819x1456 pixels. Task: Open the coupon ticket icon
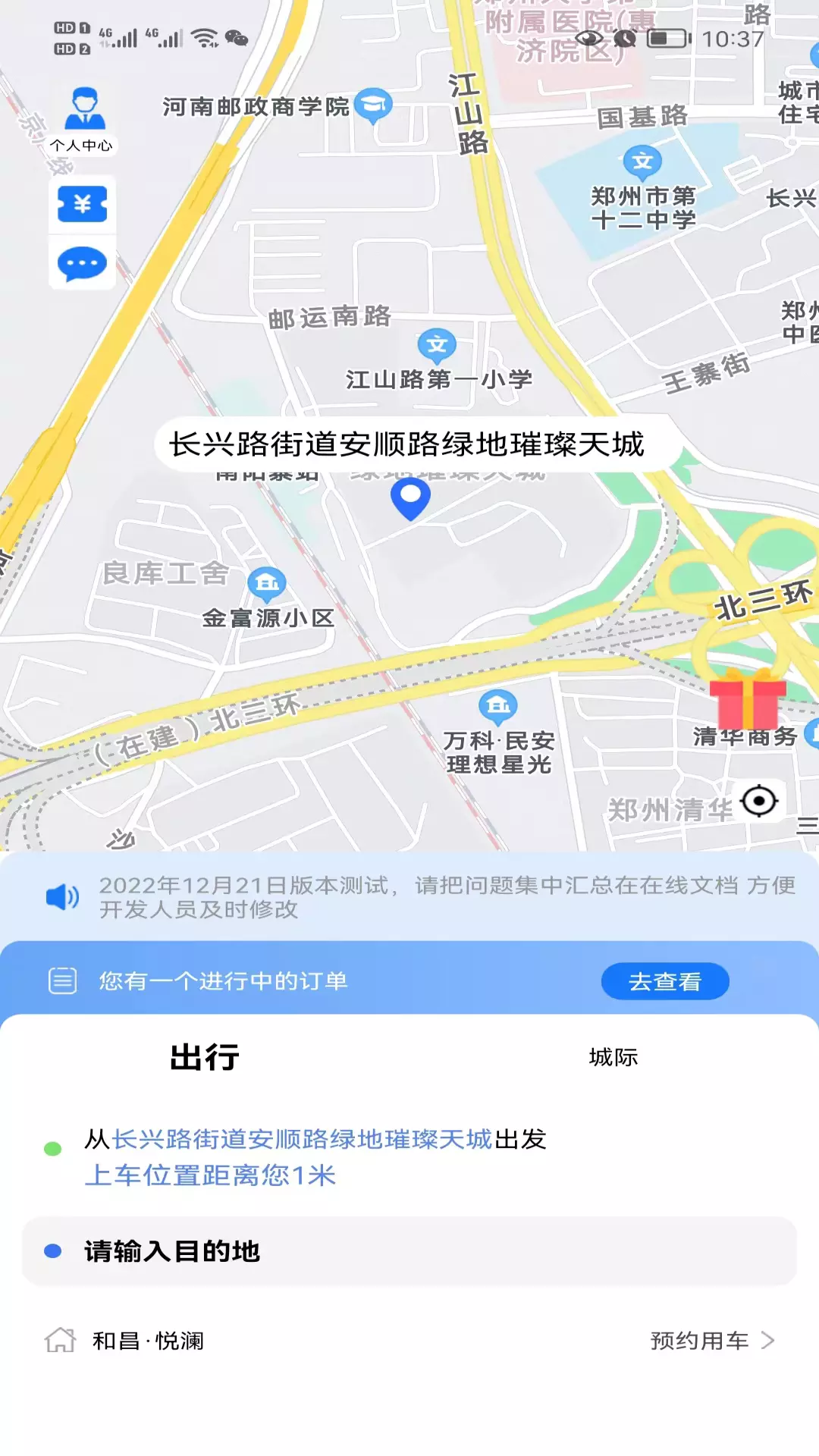point(83,204)
